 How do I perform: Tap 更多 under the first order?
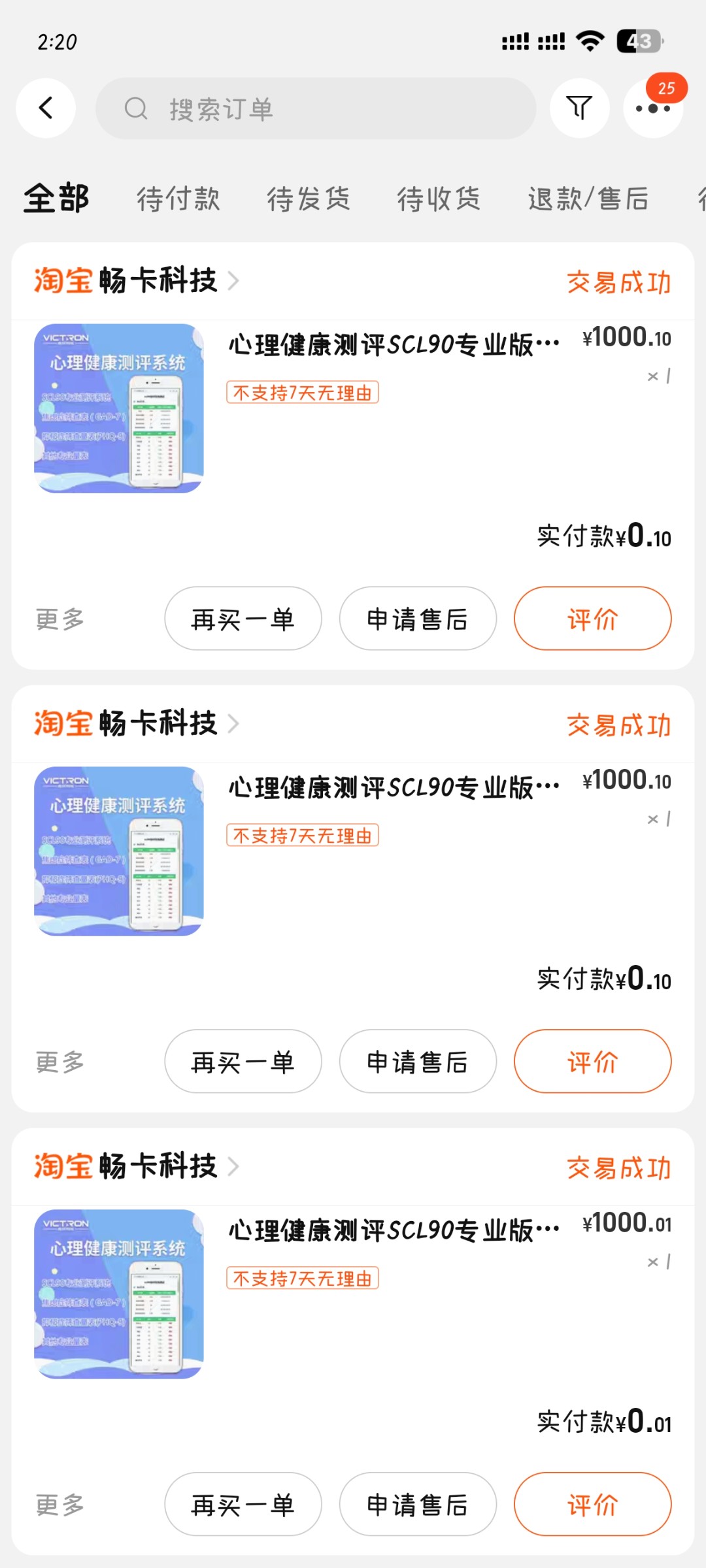(60, 619)
